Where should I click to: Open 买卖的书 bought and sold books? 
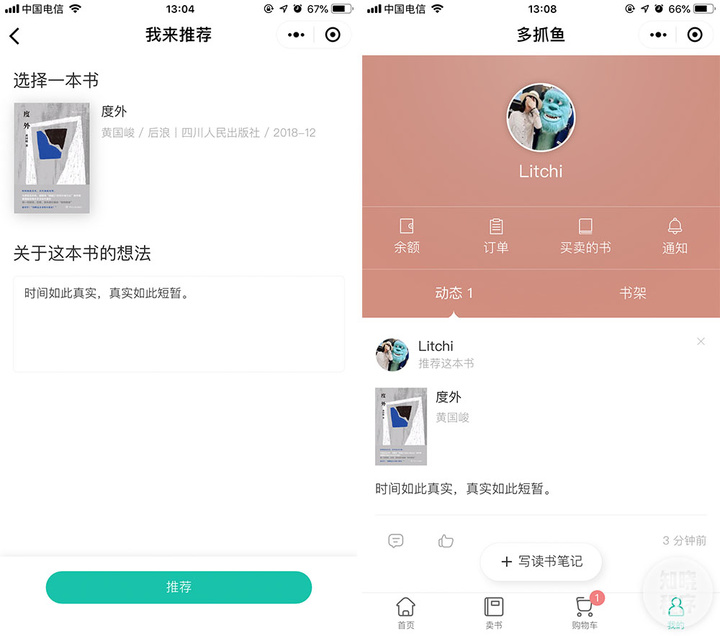[x=585, y=236]
